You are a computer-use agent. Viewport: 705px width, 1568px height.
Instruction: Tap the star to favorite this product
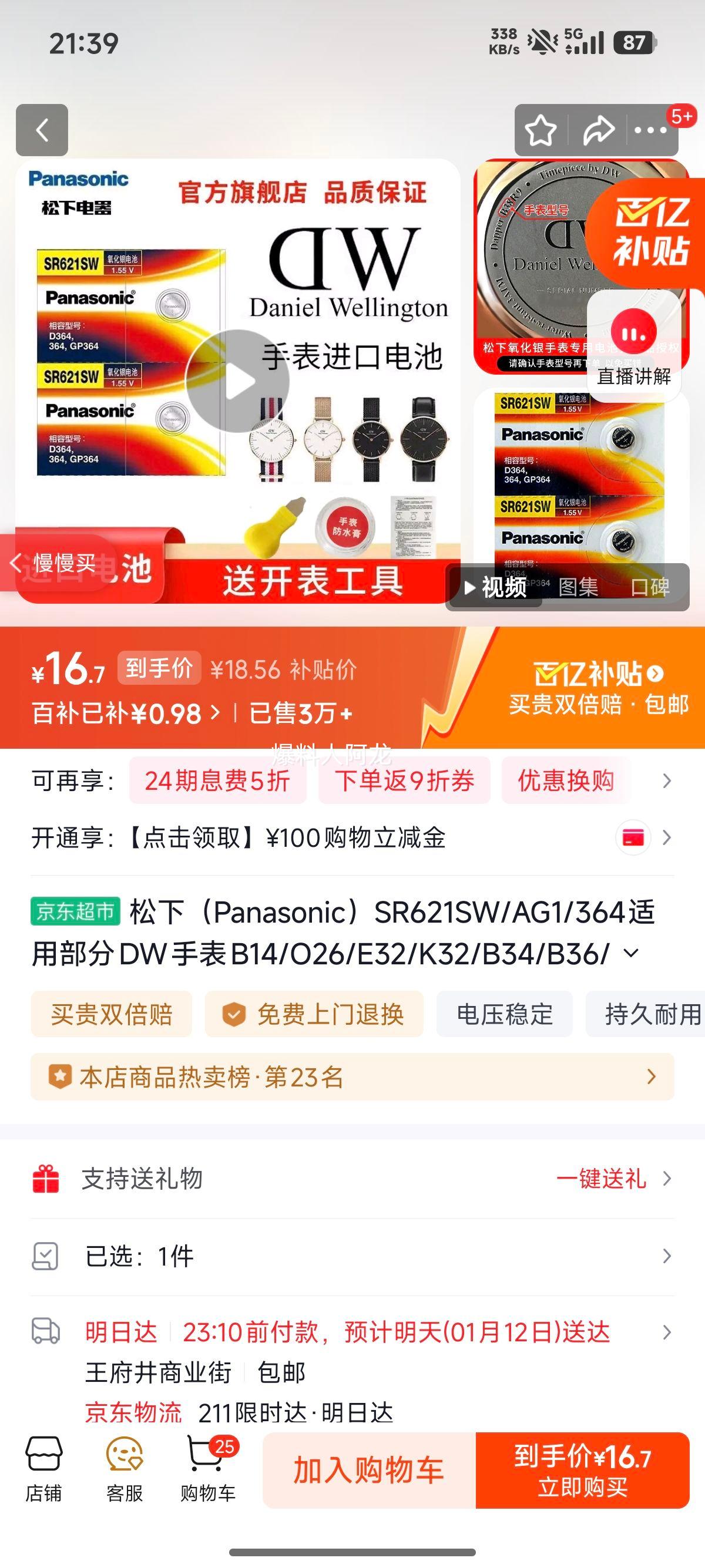click(539, 129)
